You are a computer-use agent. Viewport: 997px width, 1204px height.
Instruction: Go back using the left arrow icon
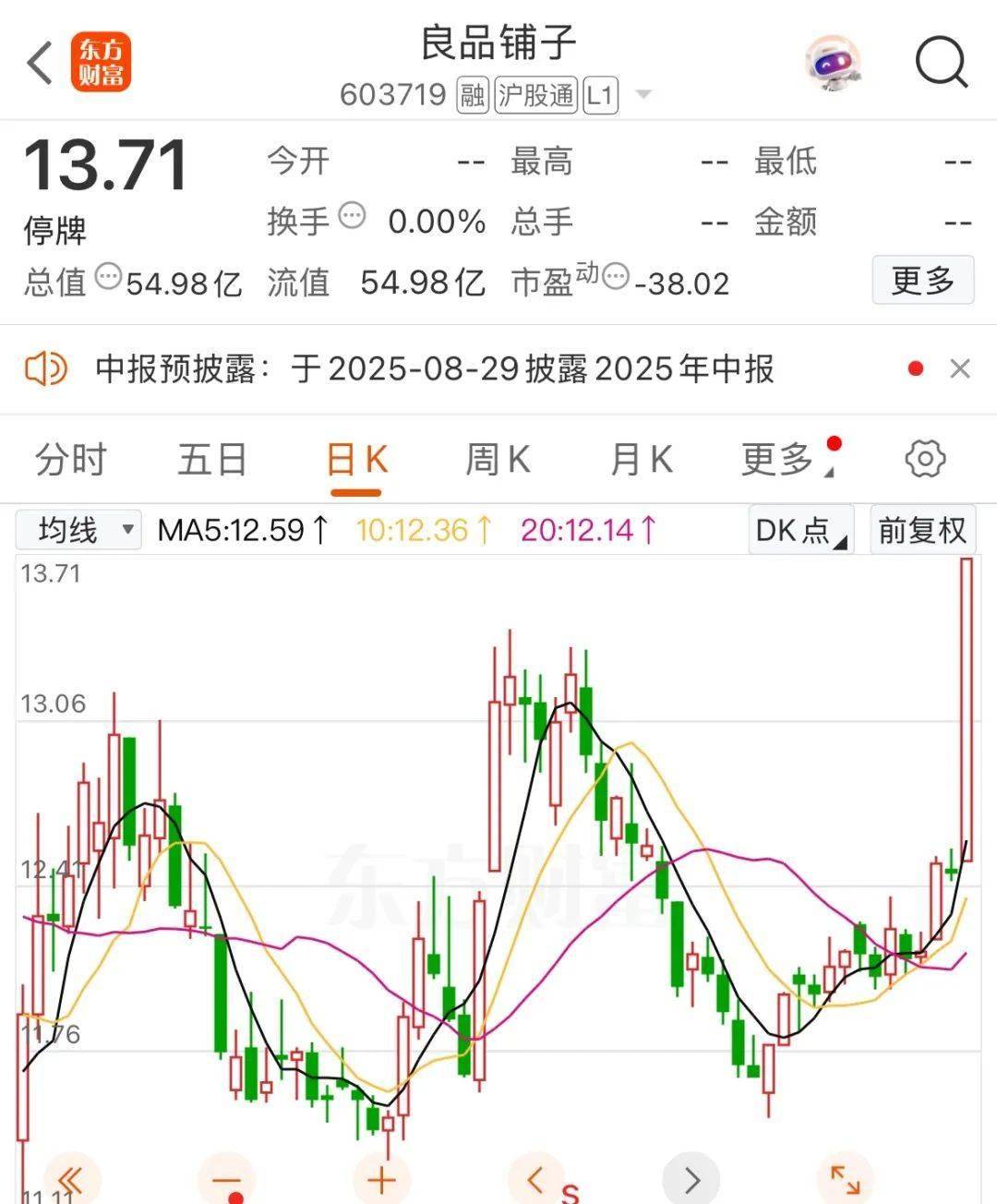37,65
